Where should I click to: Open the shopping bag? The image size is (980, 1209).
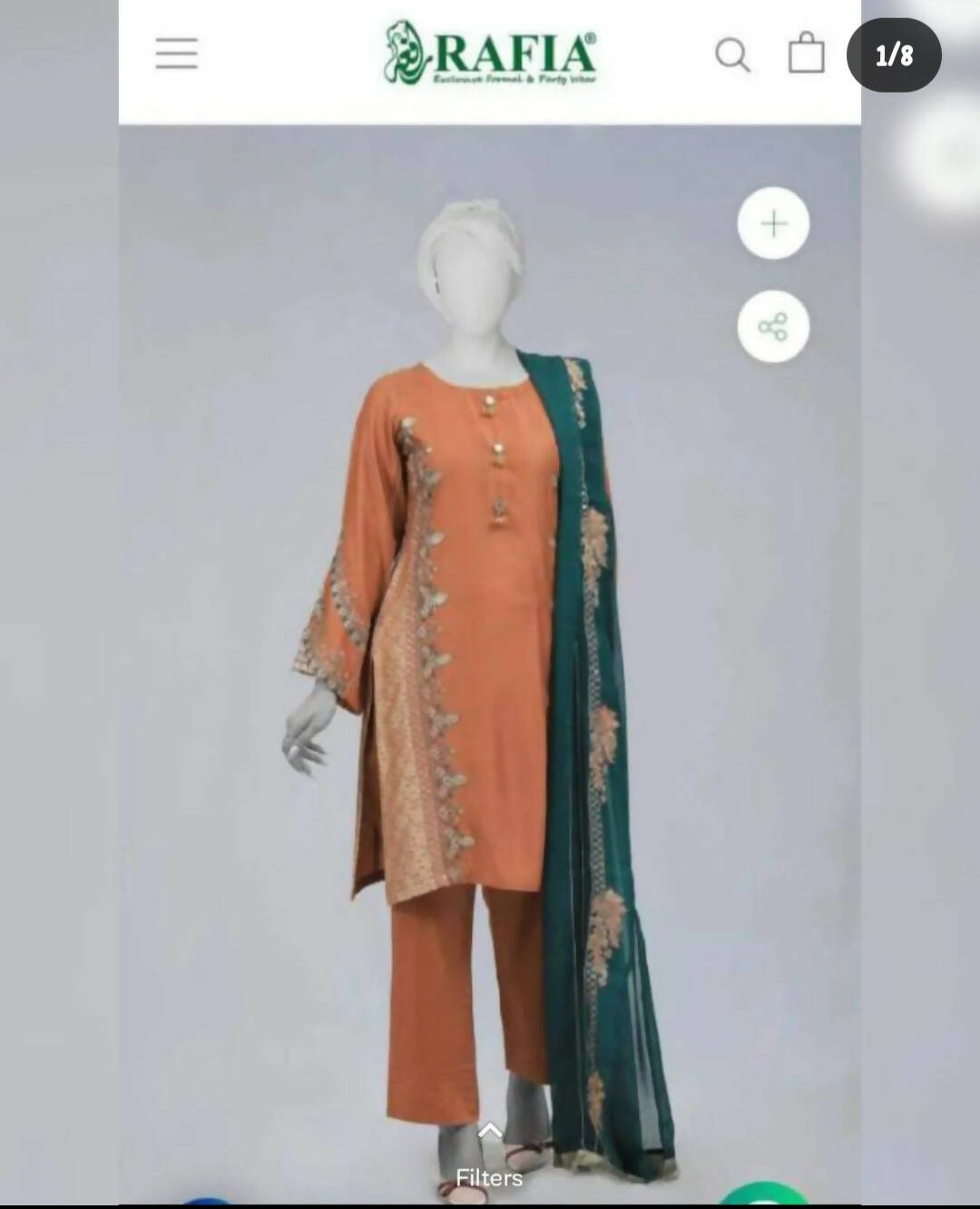click(x=806, y=54)
